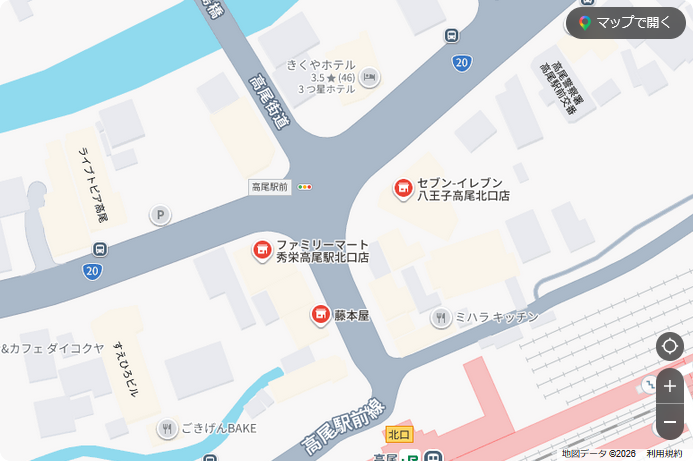Open the 利用規約 terms link
The image size is (693, 461).
[664, 454]
